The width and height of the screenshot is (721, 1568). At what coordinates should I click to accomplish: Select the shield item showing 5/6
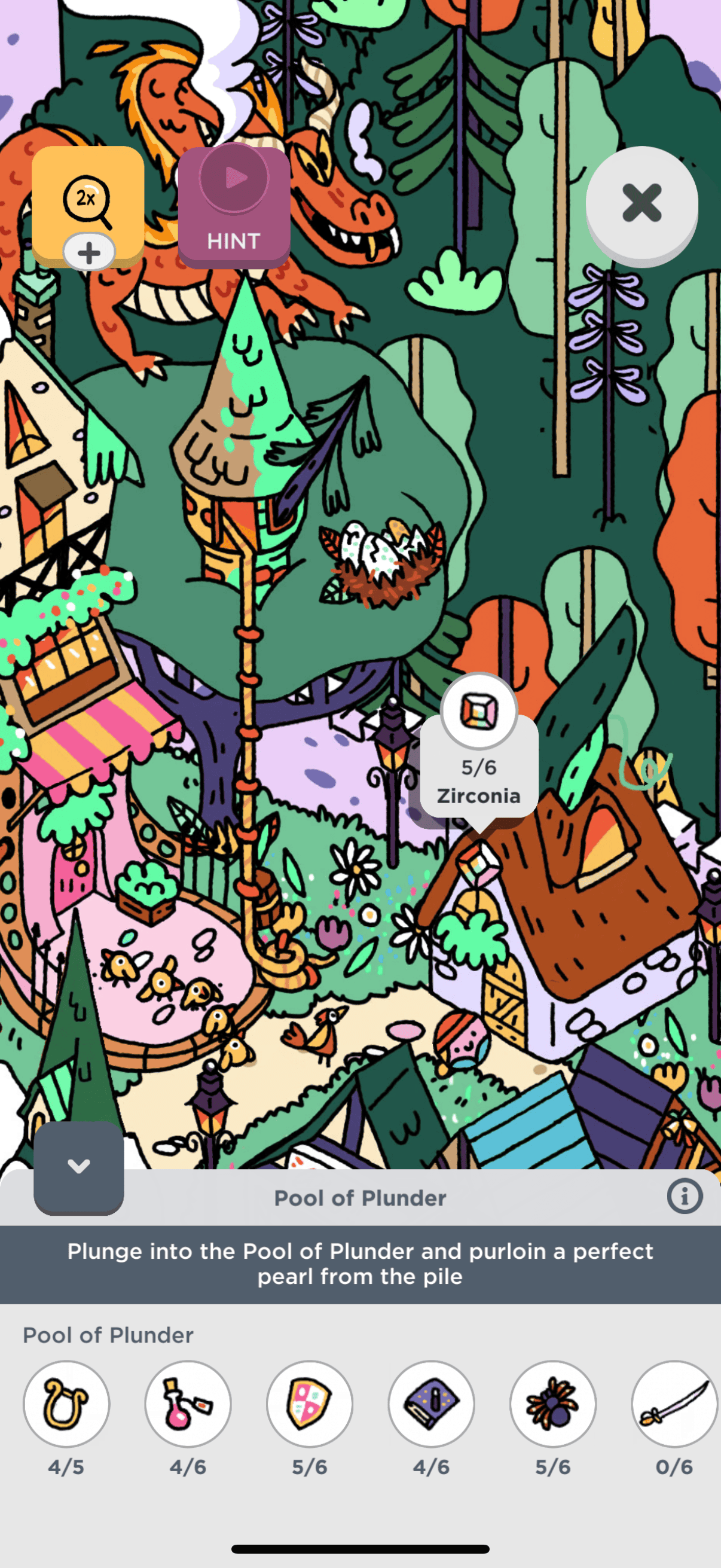(x=310, y=1404)
